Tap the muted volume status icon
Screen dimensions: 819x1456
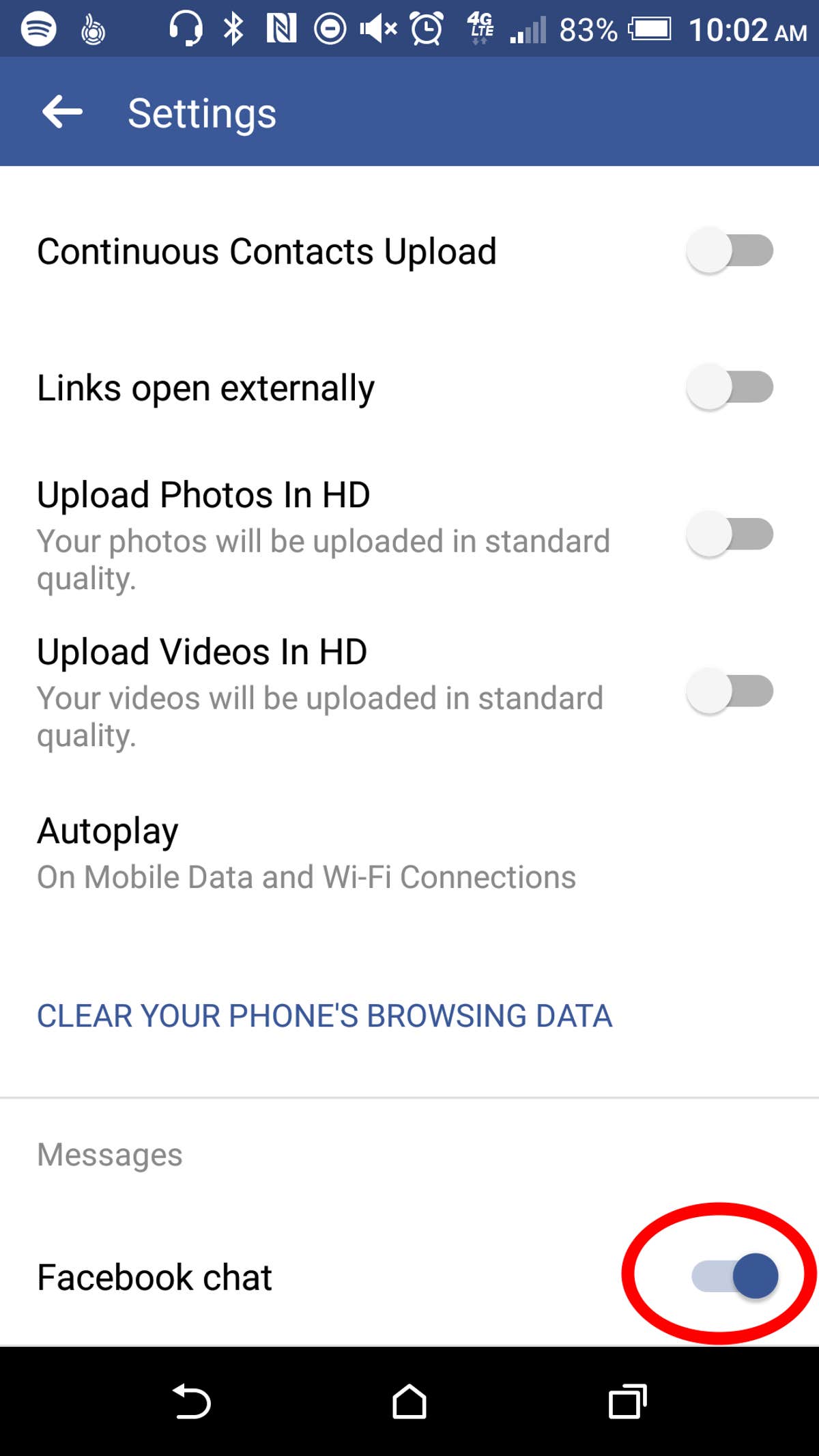(380, 29)
